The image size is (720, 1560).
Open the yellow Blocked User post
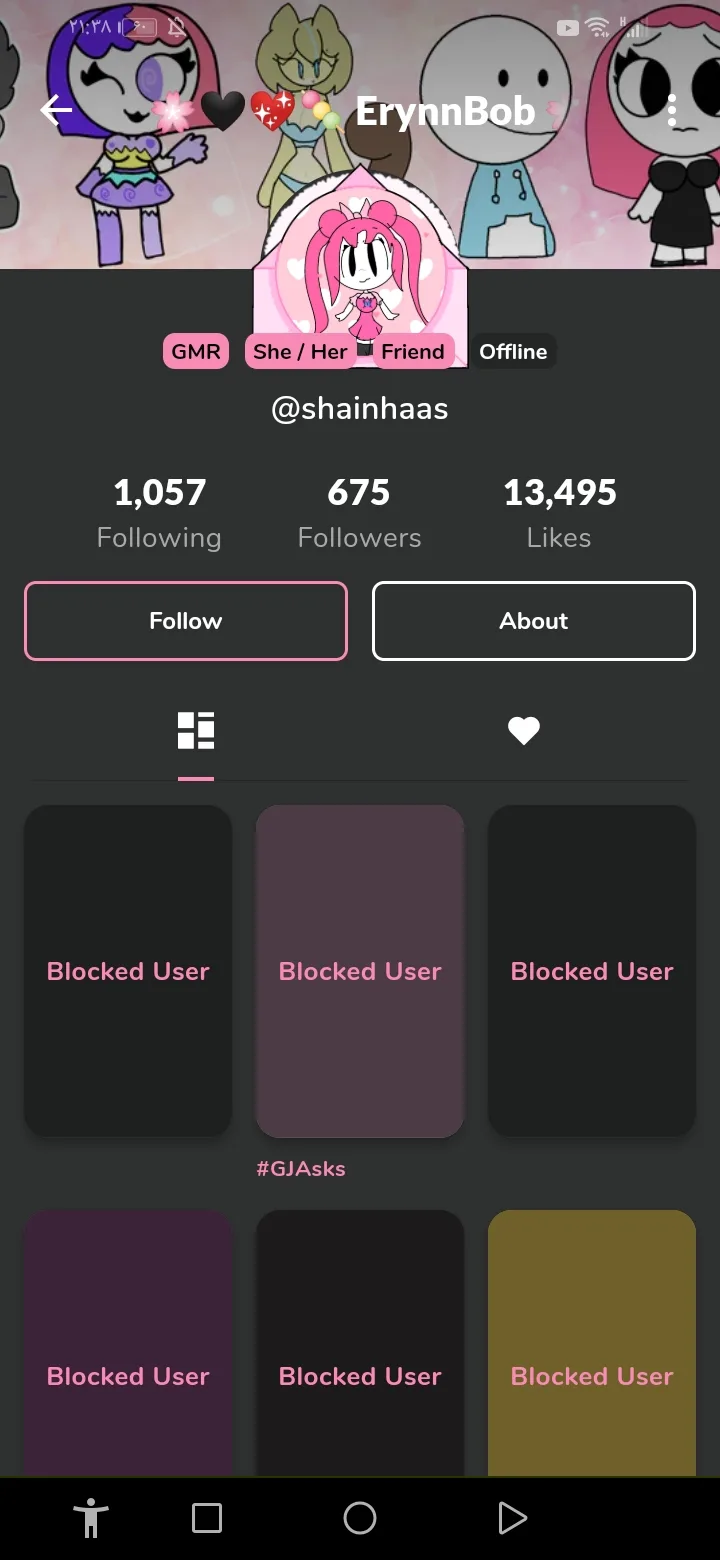coord(592,1343)
